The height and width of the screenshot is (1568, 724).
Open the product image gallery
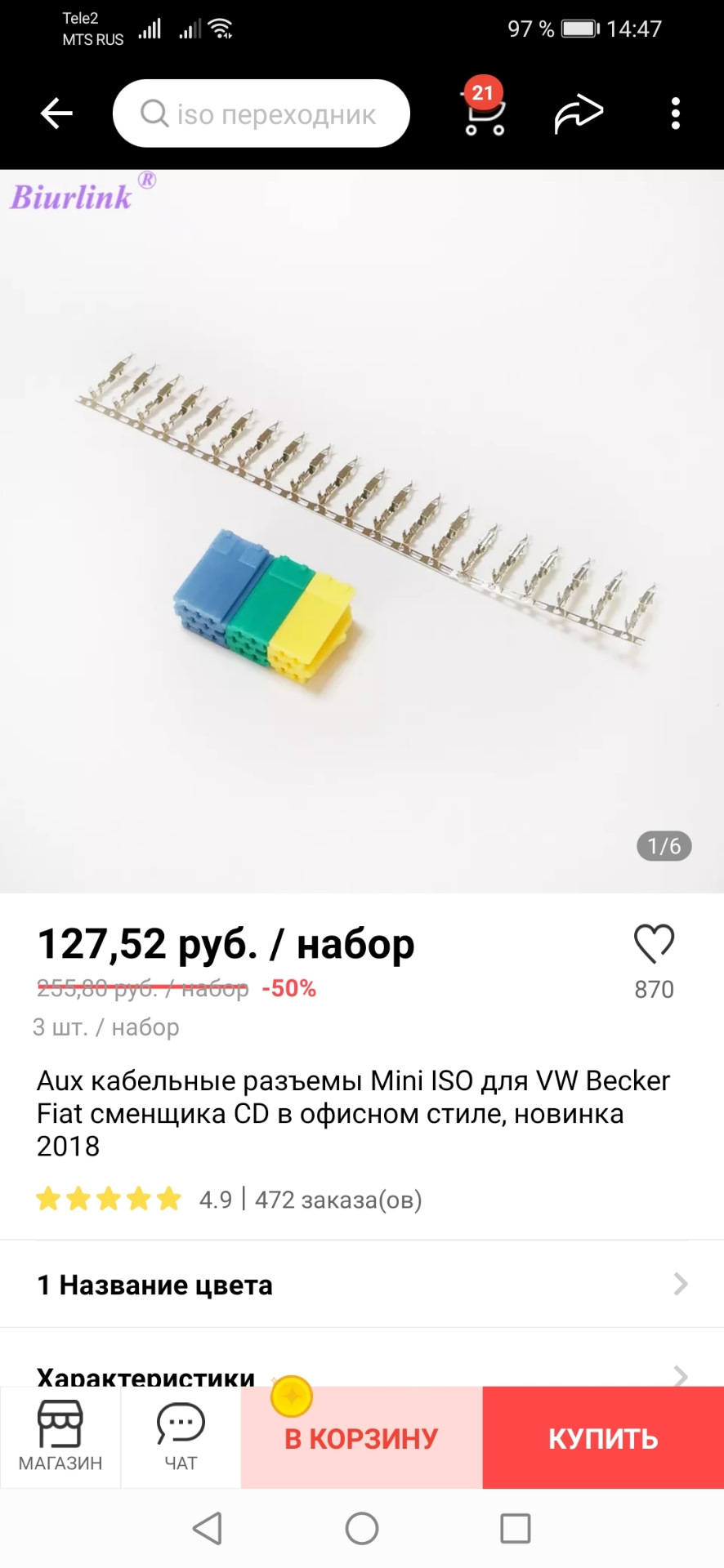point(362,531)
